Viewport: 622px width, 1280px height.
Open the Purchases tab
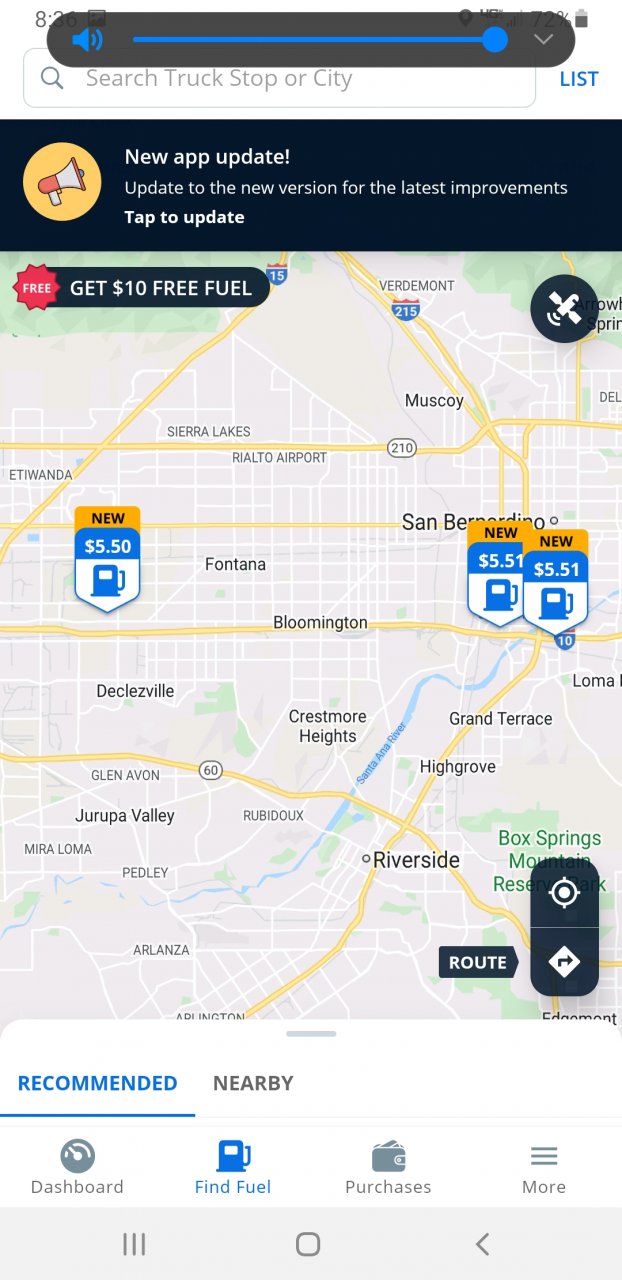click(388, 1168)
